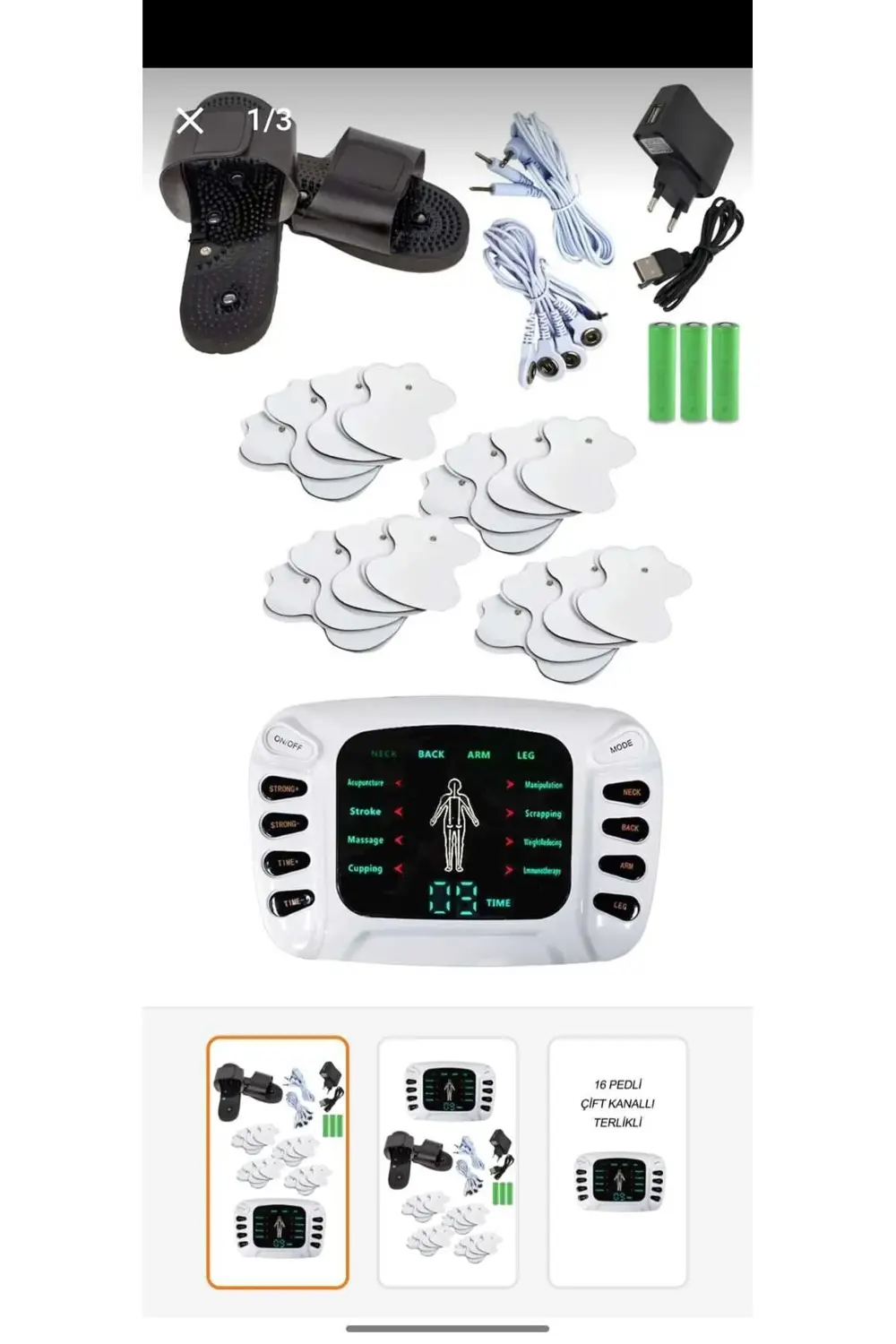The height and width of the screenshot is (1344, 896).
Task: Close the full-screen image viewer
Action: point(190,120)
